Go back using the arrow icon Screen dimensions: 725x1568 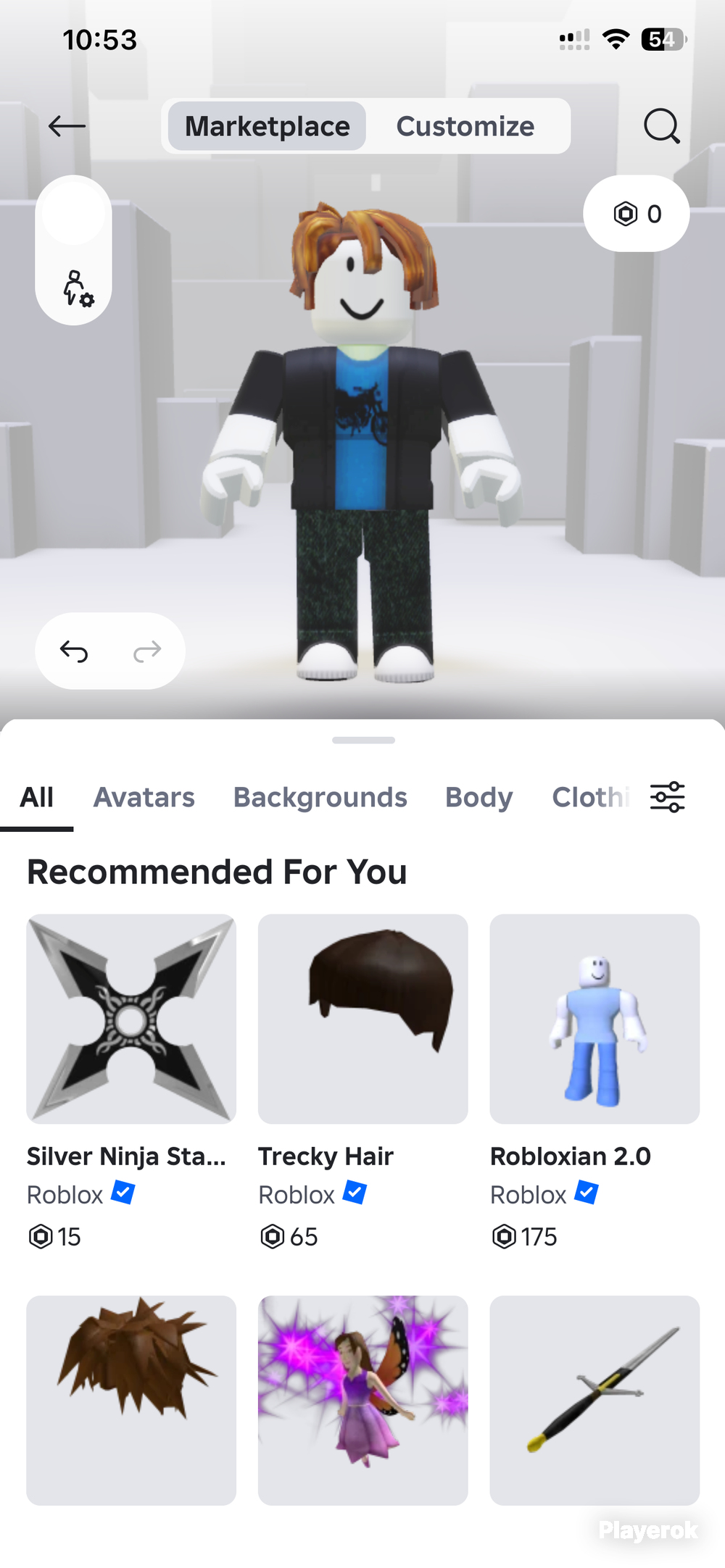[67, 126]
